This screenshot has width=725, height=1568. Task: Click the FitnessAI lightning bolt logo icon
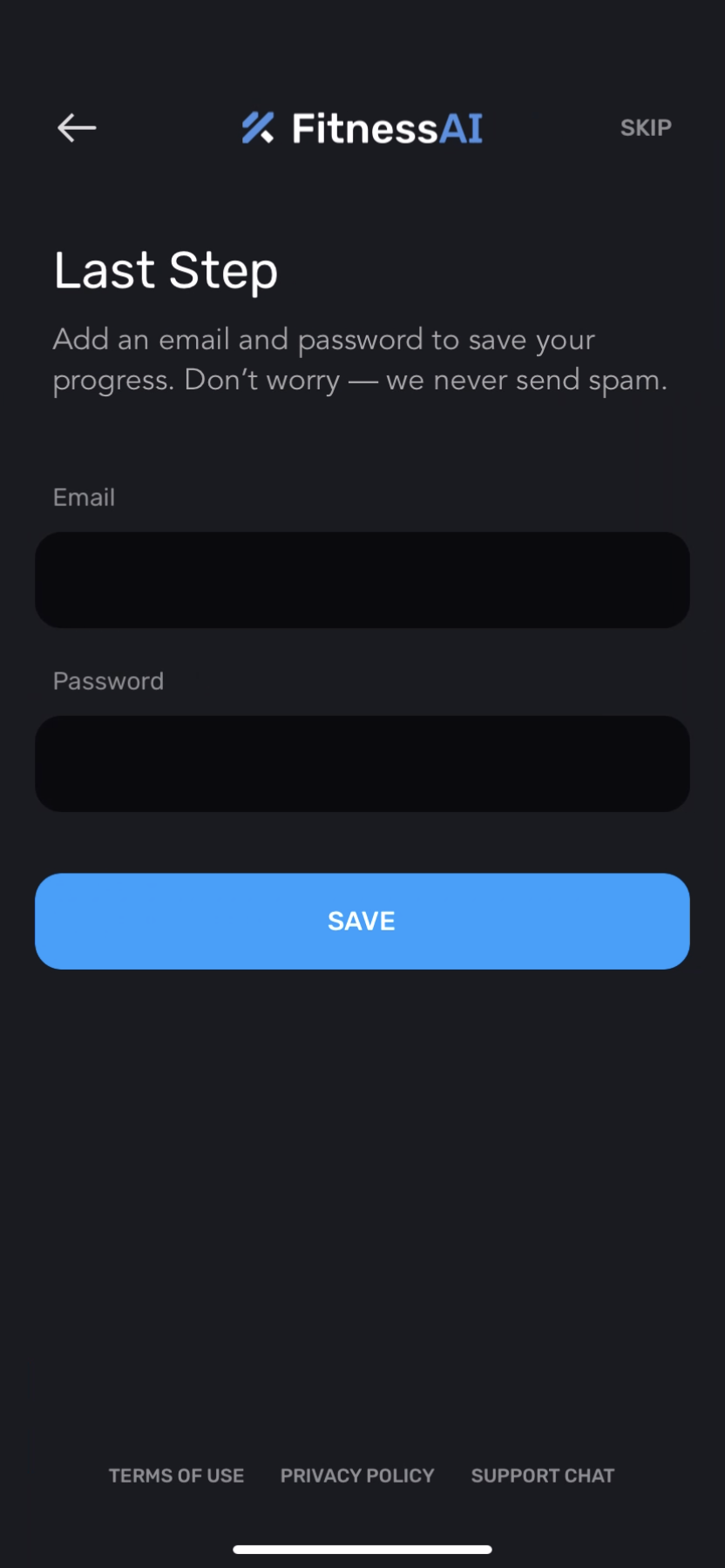[258, 127]
